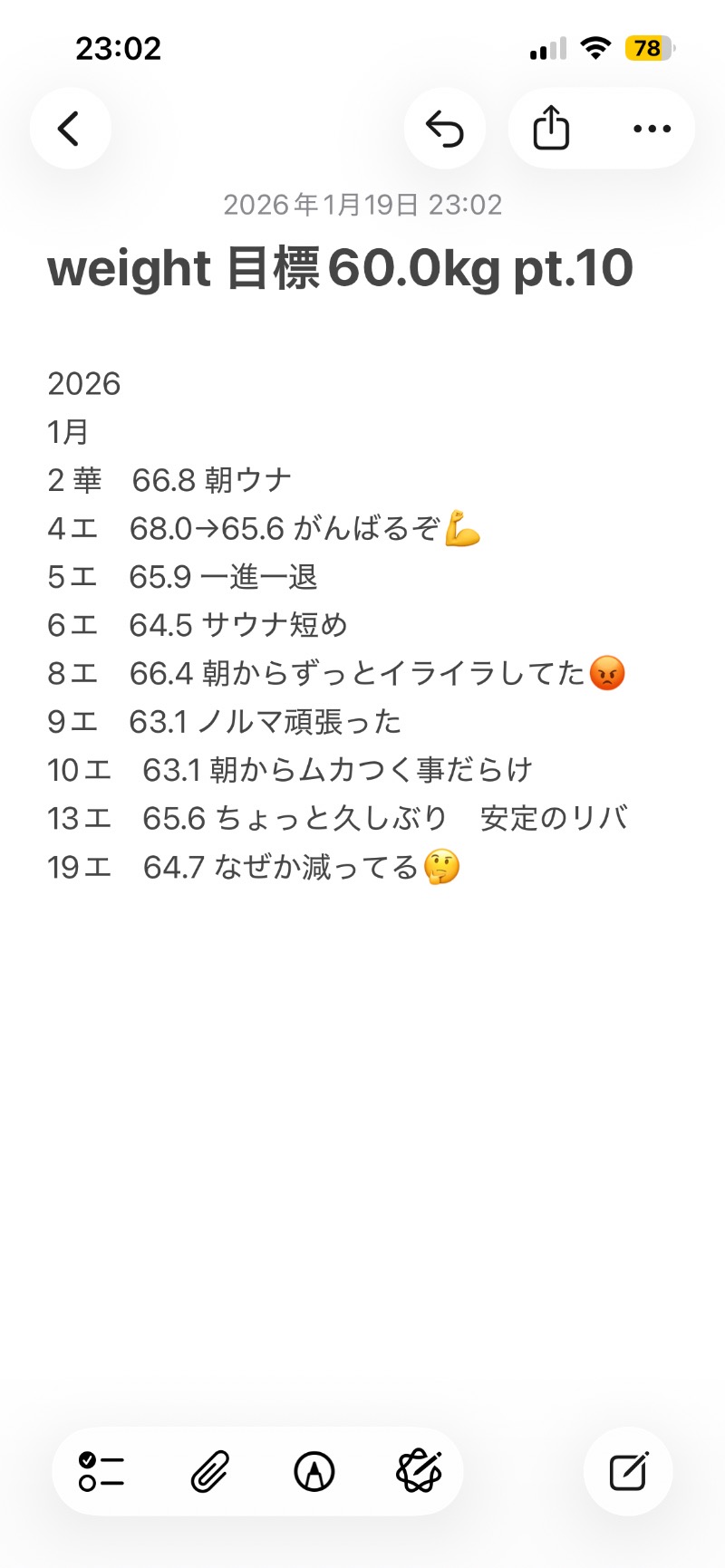Tap the entry 19エ 64.7 なぜか減ってる
Screen dimensions: 725x1568
[x=254, y=867]
